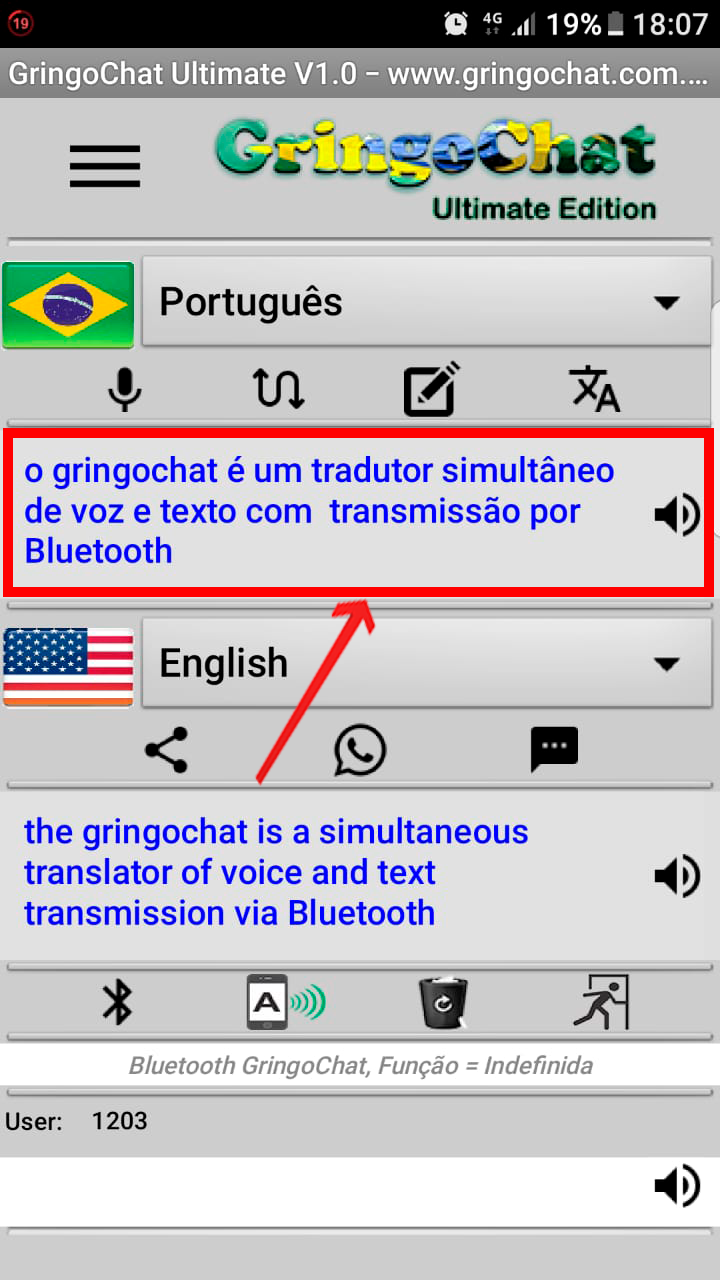
Task: Send the translation via WhatsApp
Action: (x=360, y=750)
